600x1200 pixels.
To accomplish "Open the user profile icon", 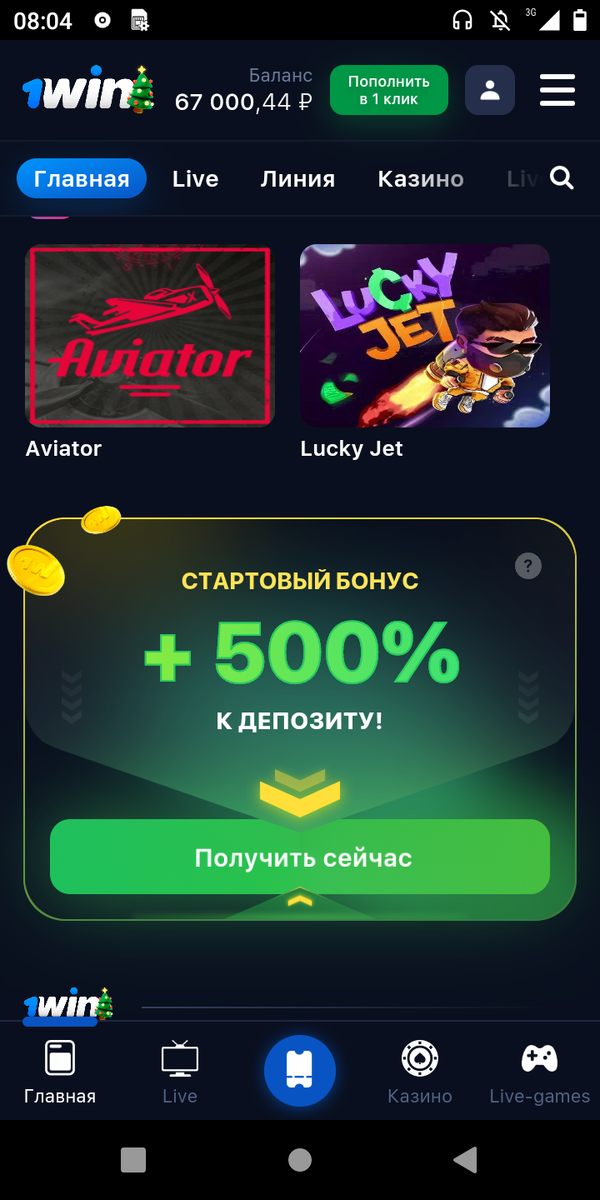I will point(490,90).
